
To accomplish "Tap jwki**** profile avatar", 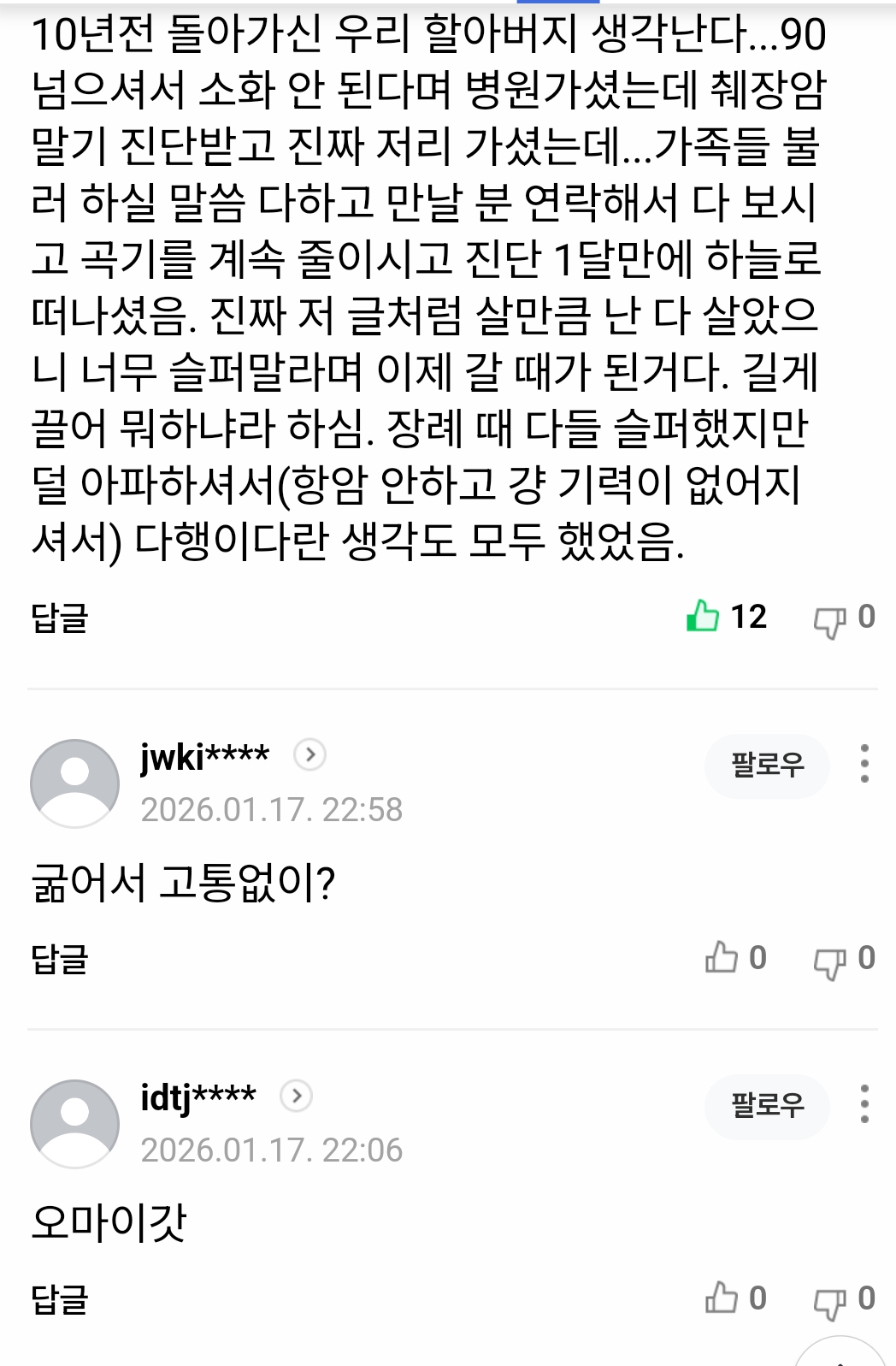I will pyautogui.click(x=75, y=783).
